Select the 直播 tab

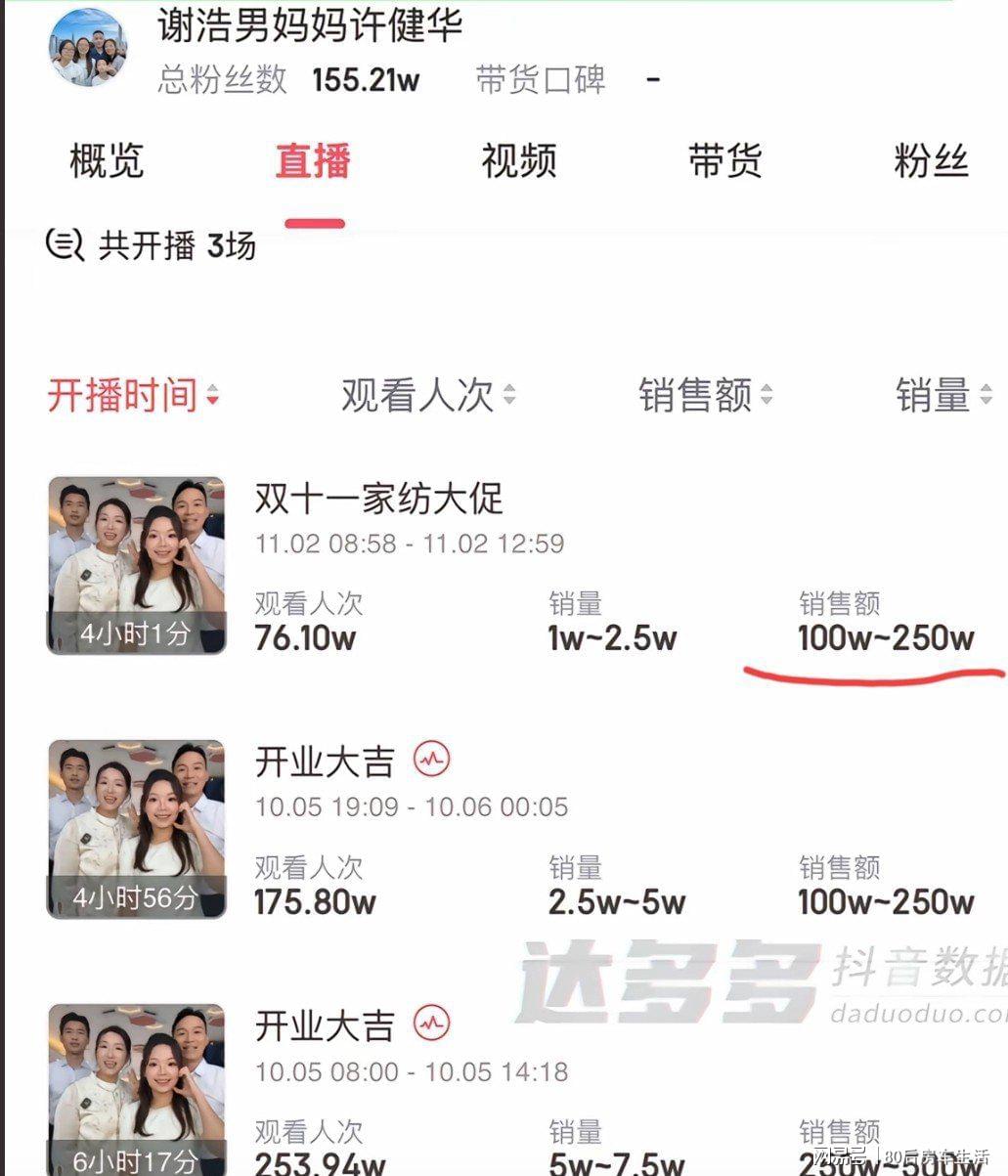313,161
